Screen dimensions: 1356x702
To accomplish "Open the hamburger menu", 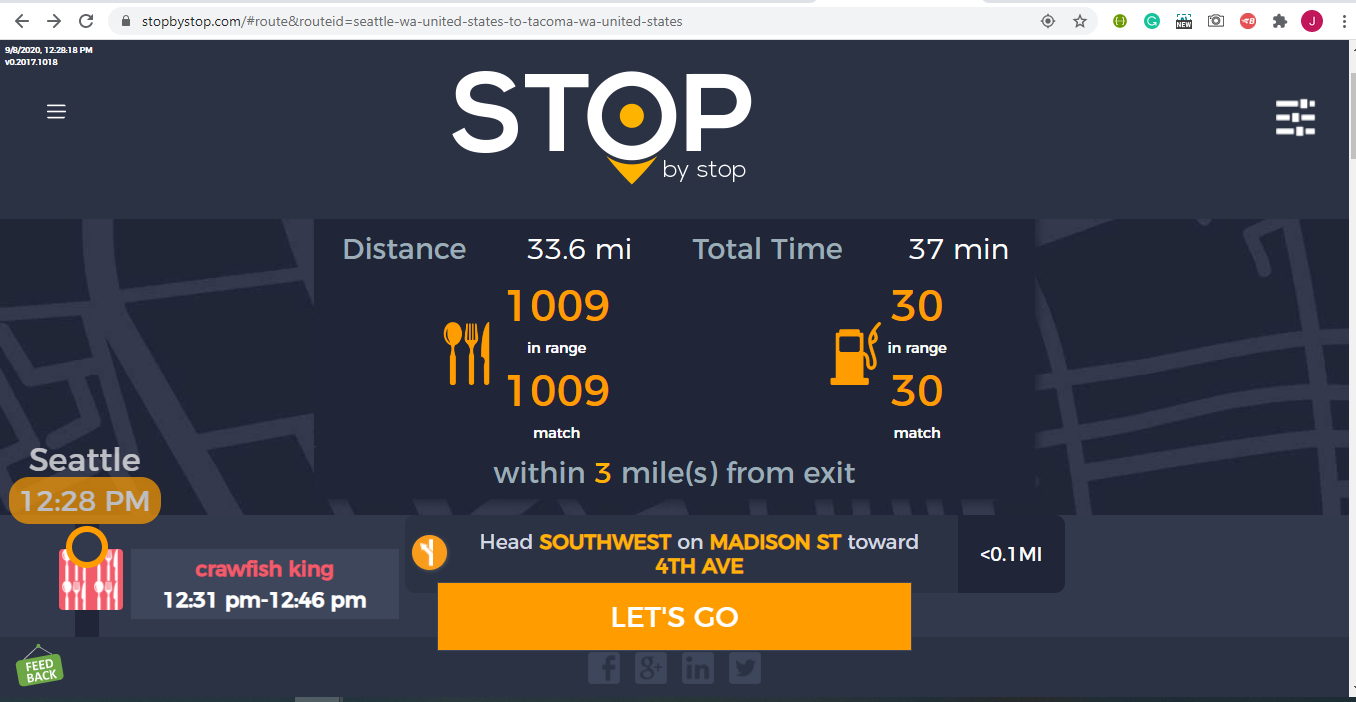I will pos(56,112).
